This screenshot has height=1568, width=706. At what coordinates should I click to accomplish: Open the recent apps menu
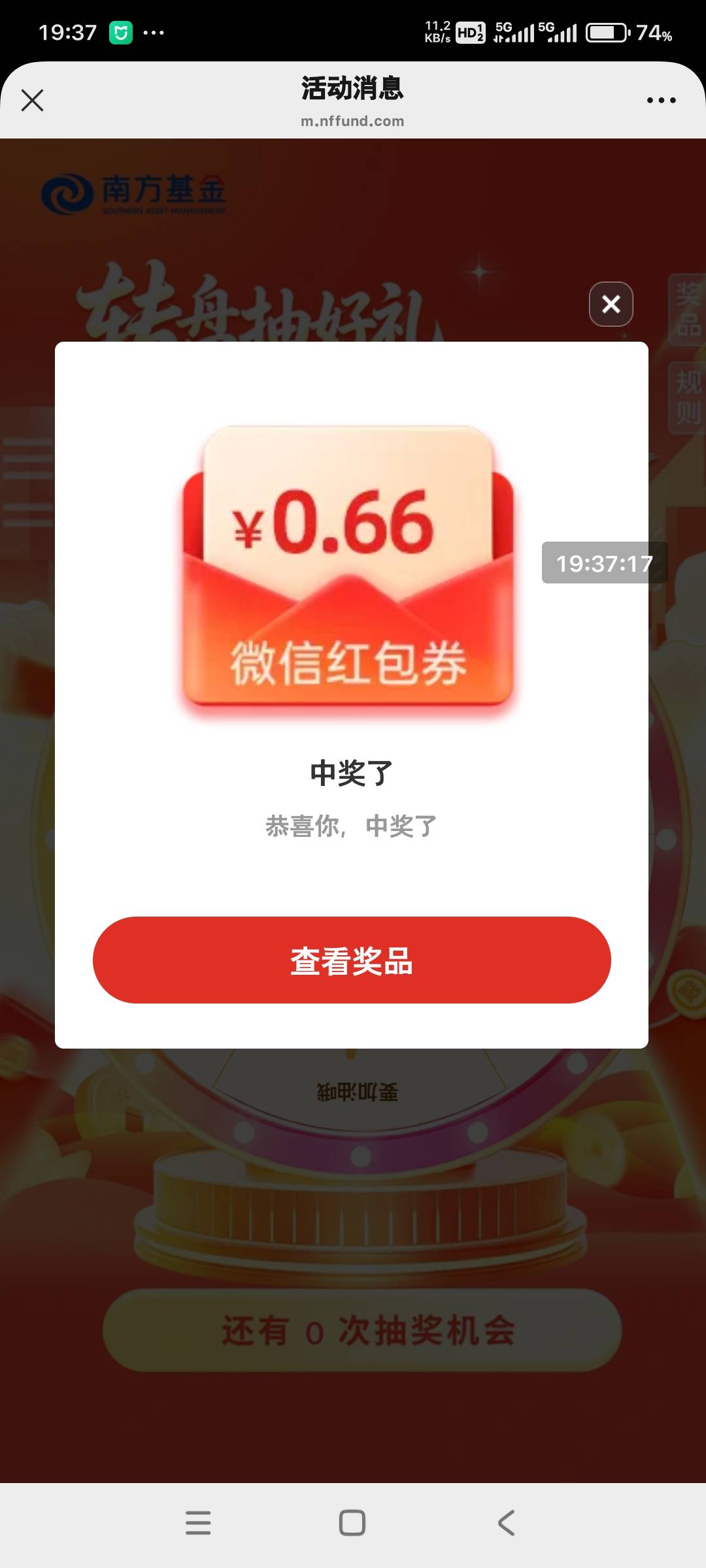[198, 1522]
